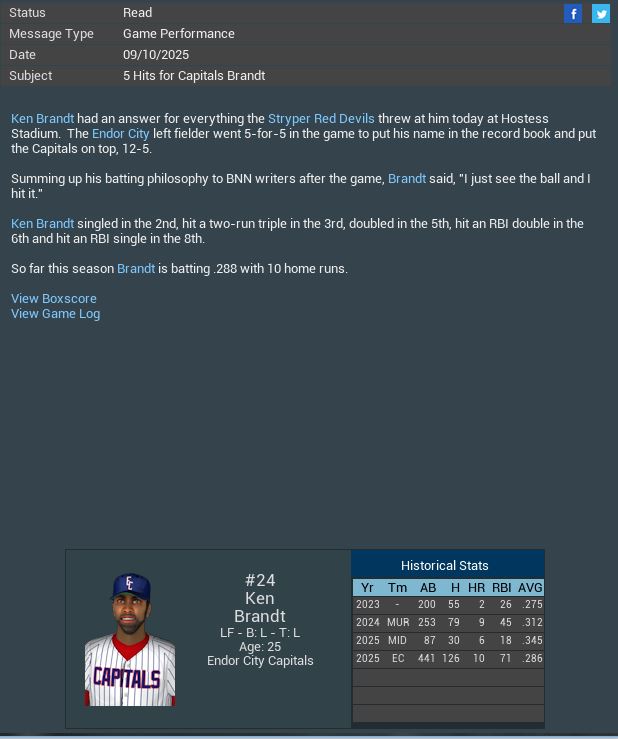The width and height of the screenshot is (618, 739).
Task: Open the Endor City team link
Action: pos(120,133)
